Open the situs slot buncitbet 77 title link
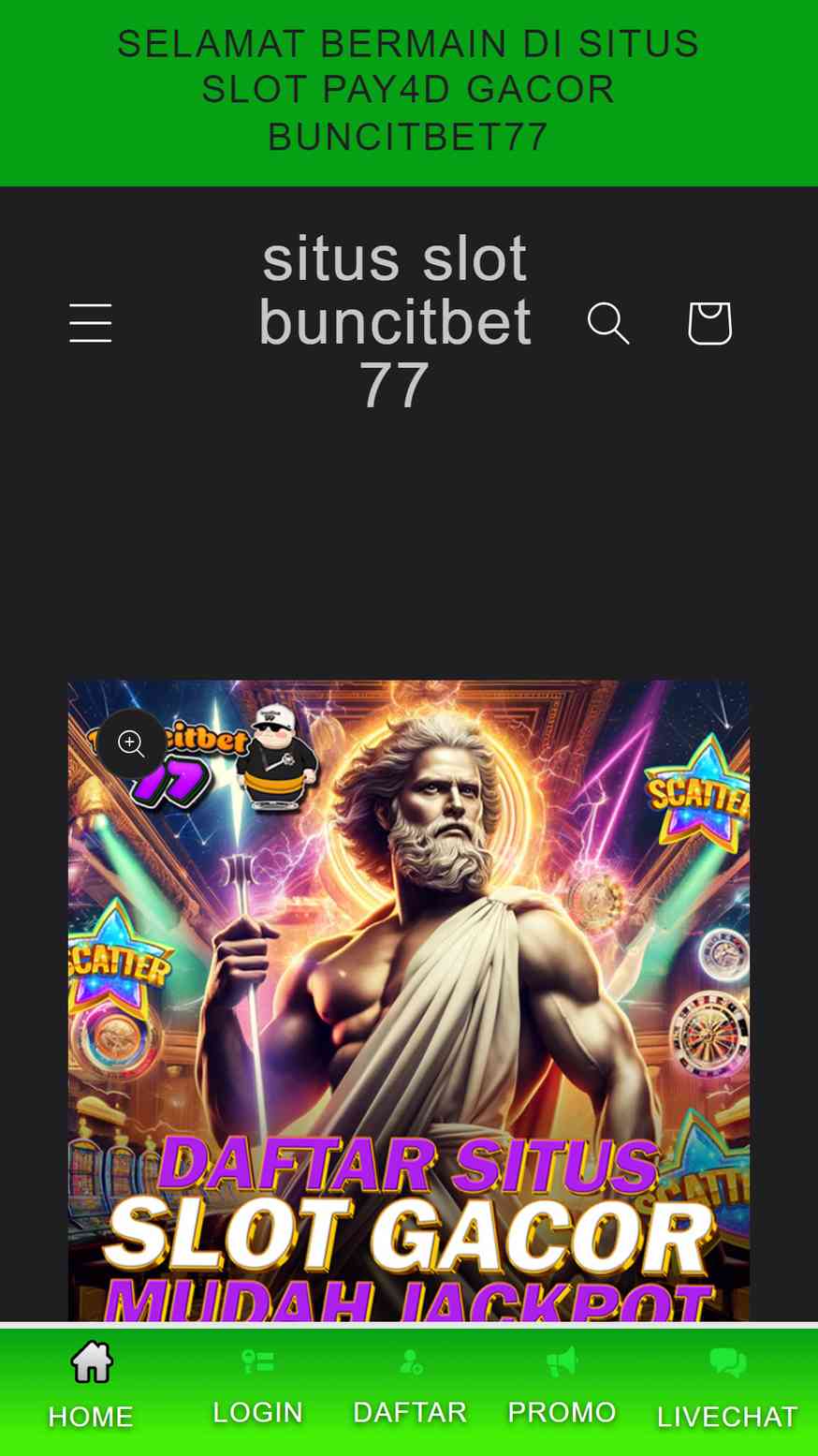Viewport: 818px width, 1456px height. 395,322
